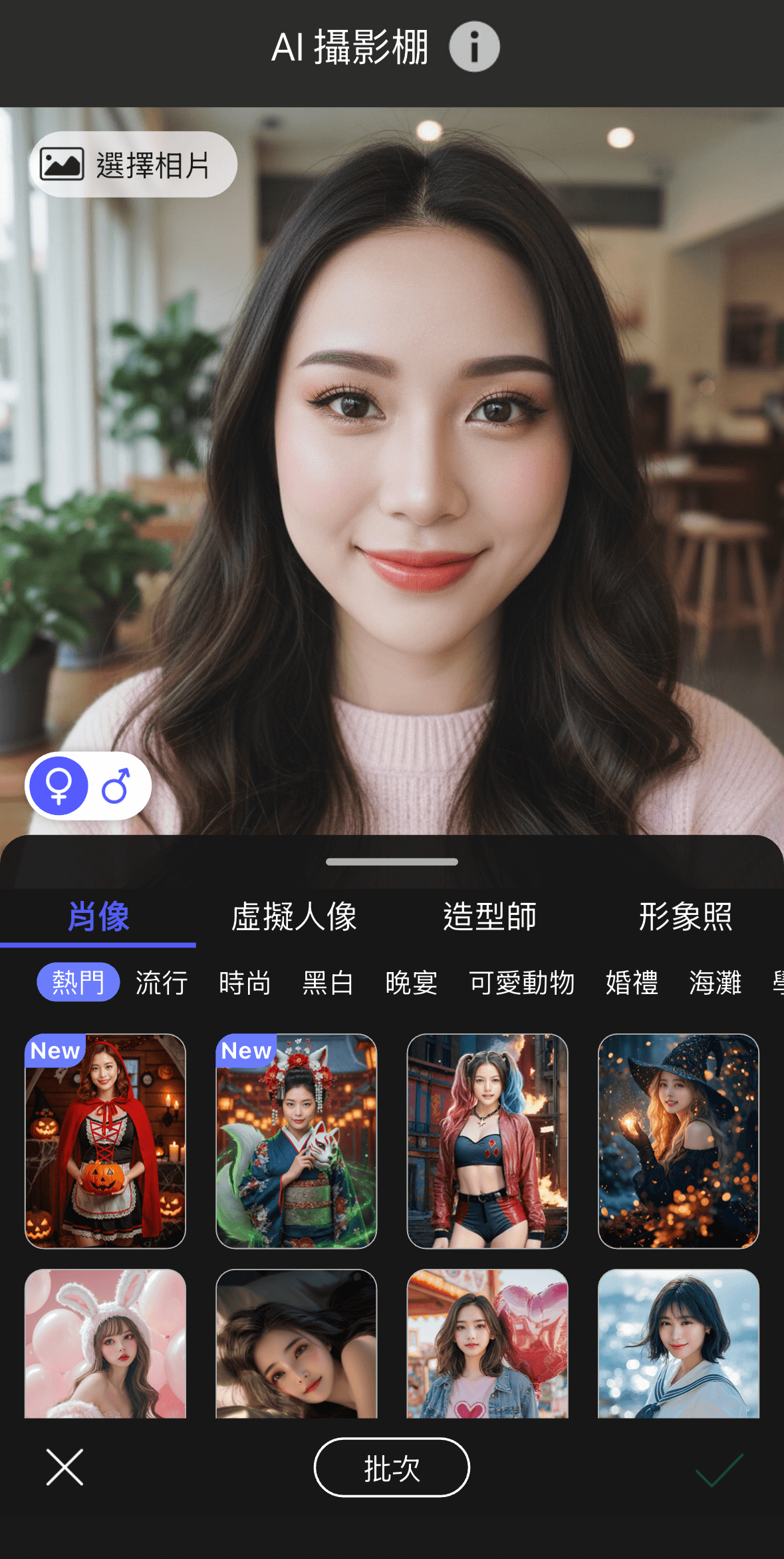Tap 選擇相片 to choose a photo
This screenshot has width=784, height=1559.
click(133, 164)
